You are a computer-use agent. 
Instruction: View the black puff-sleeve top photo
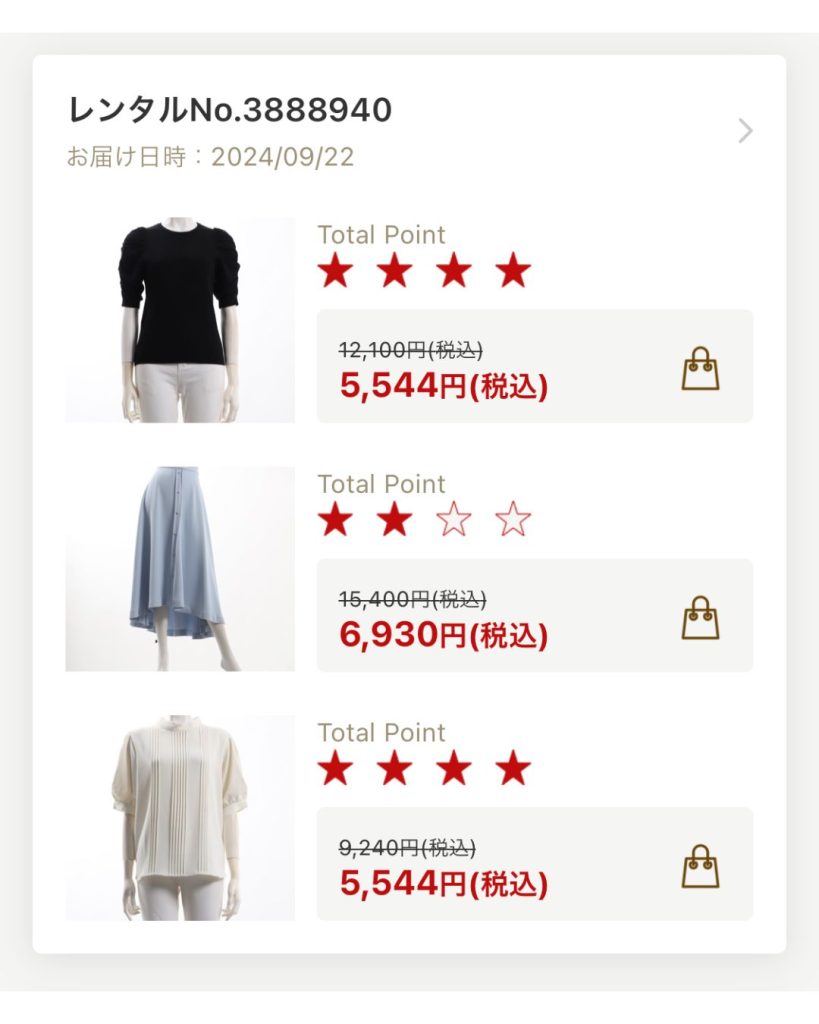(x=180, y=320)
